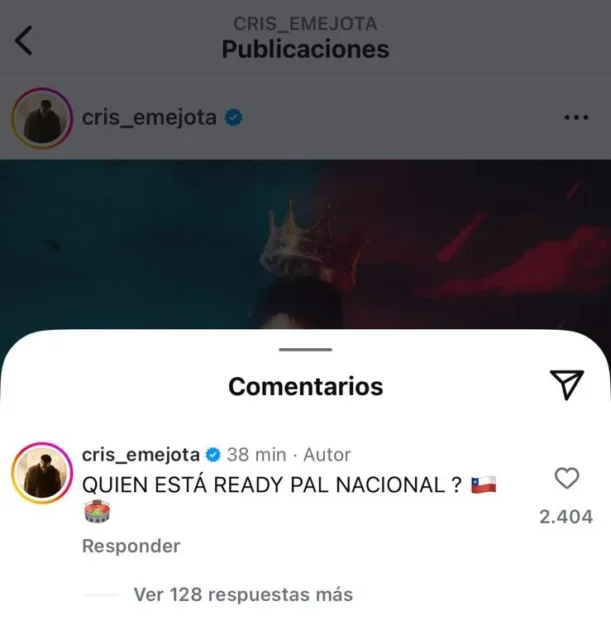Like cris_emejota's comment
Image resolution: width=611 pixels, height=630 pixels.
pyautogui.click(x=567, y=479)
